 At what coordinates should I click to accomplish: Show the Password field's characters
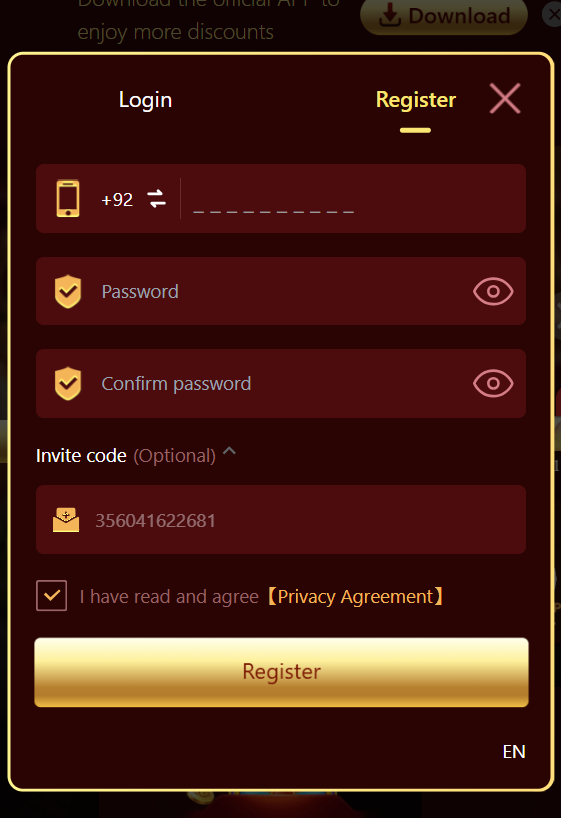coord(493,291)
